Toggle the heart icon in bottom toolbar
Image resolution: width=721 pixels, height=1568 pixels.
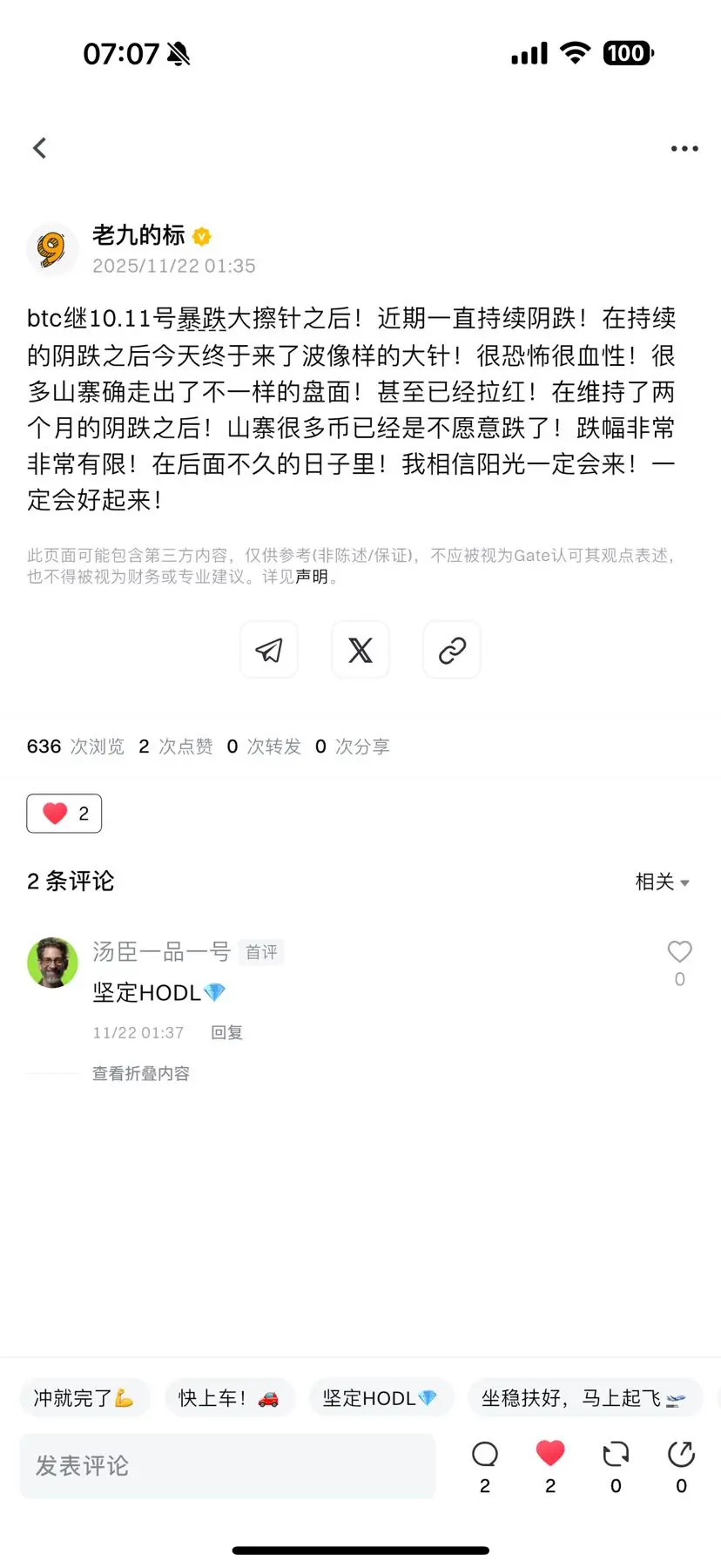[x=549, y=1455]
